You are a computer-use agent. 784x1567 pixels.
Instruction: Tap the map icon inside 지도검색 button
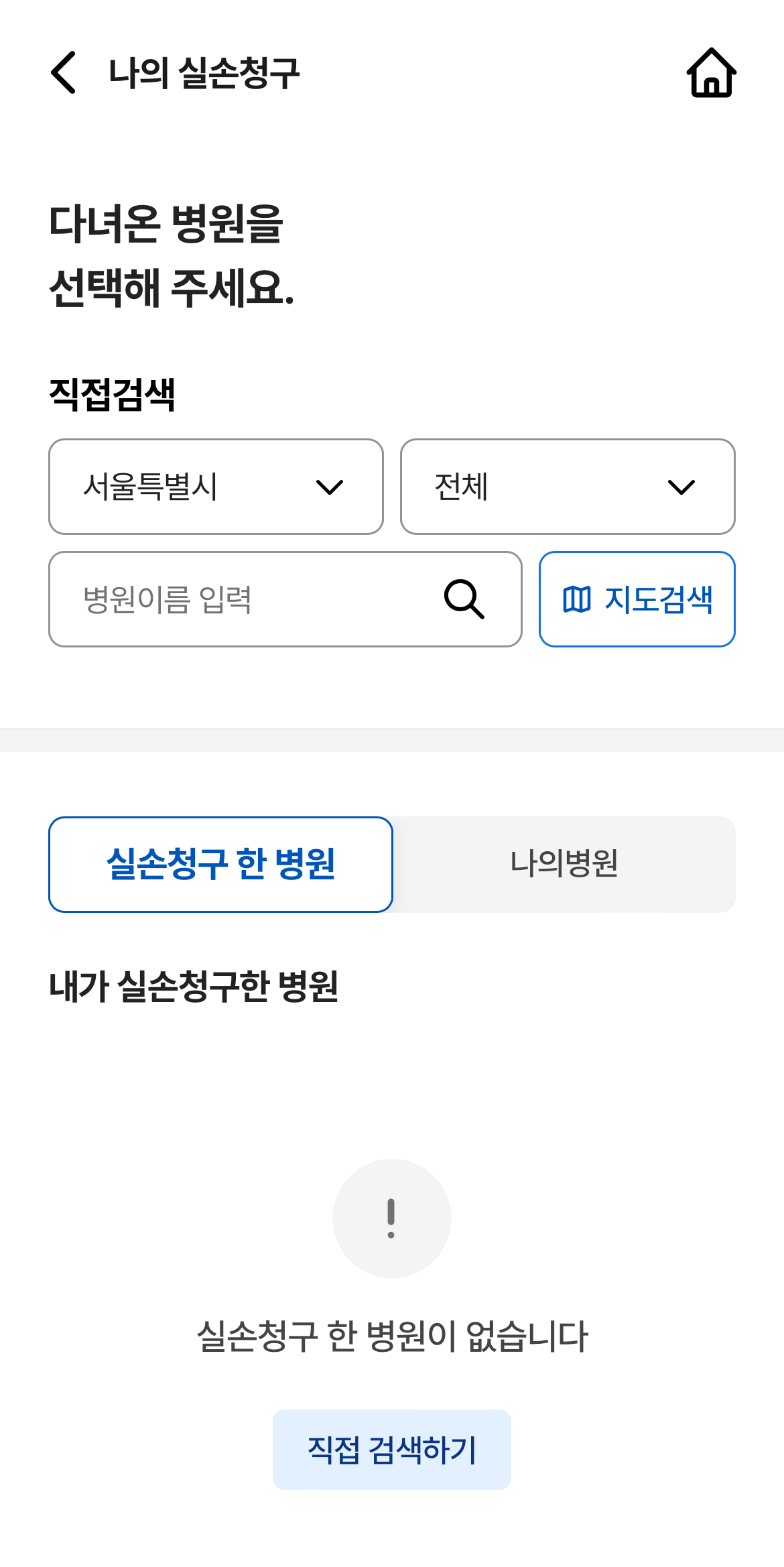[580, 599]
